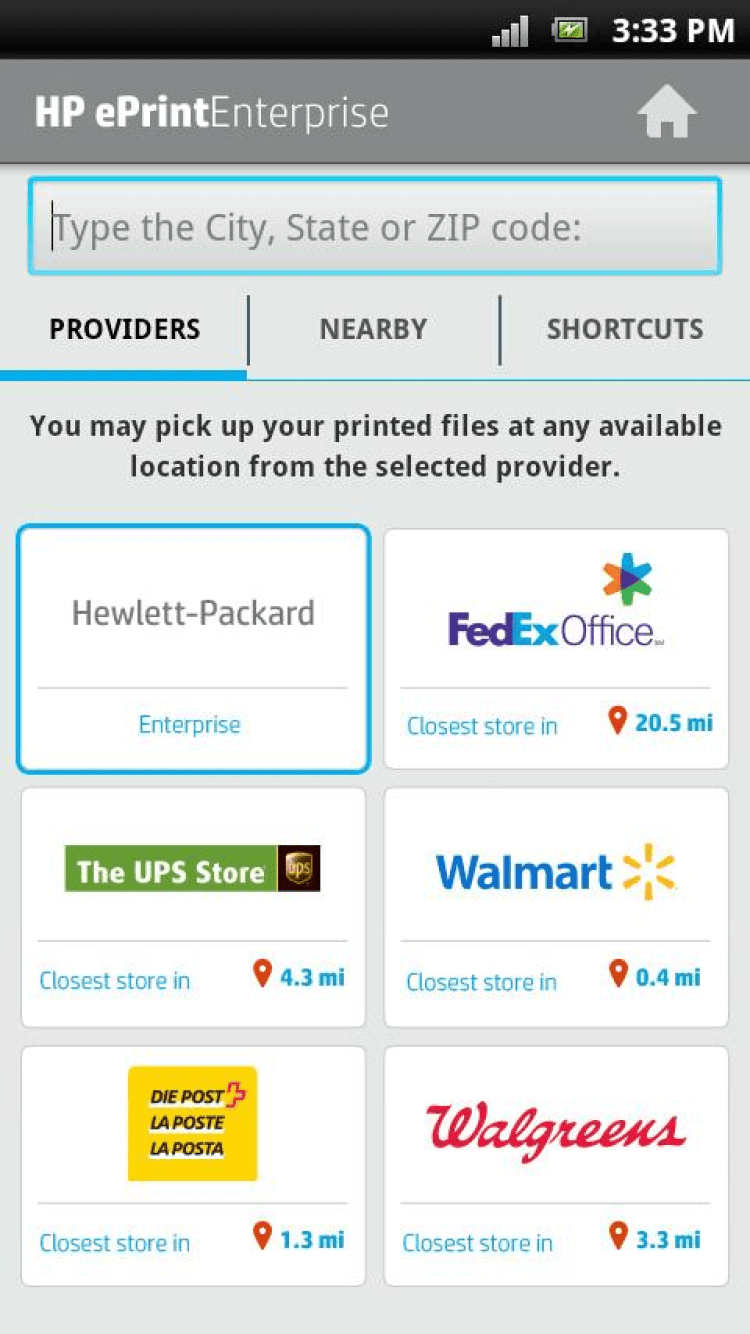Choose the Hewlett-Packard Enterprise provider card
Screen dimensions: 750x1334
pos(193,648)
